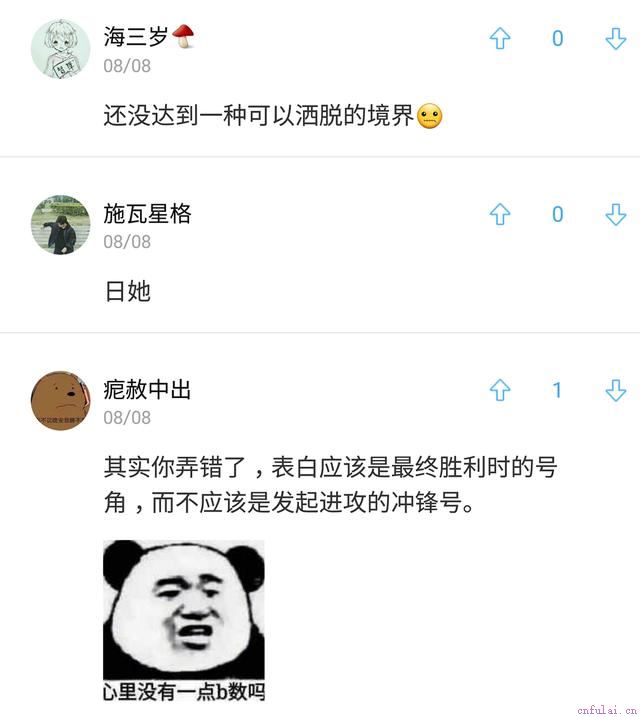Screen dimensions: 640x717
Task: View the panda meme image in full
Action: point(184,620)
